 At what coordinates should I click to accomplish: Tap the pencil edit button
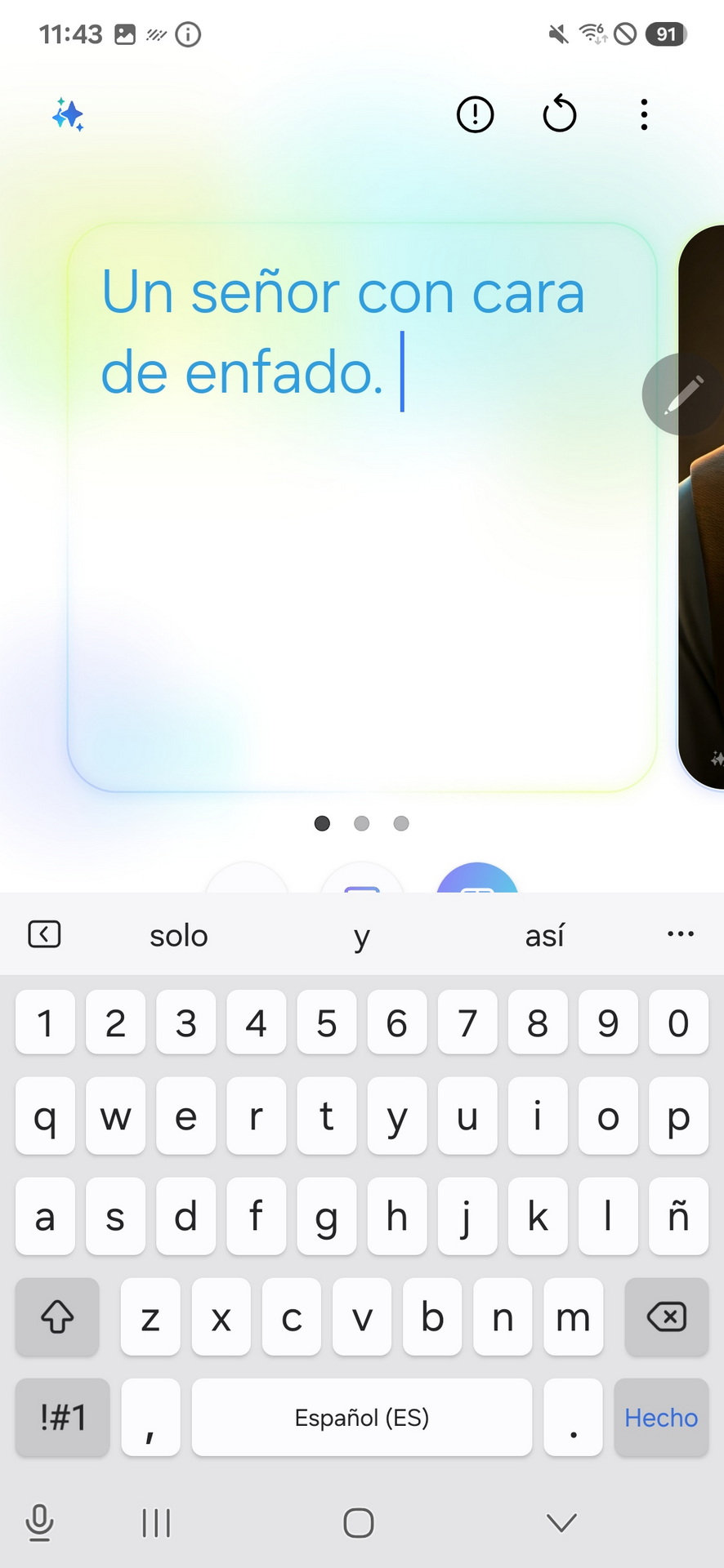[682, 394]
